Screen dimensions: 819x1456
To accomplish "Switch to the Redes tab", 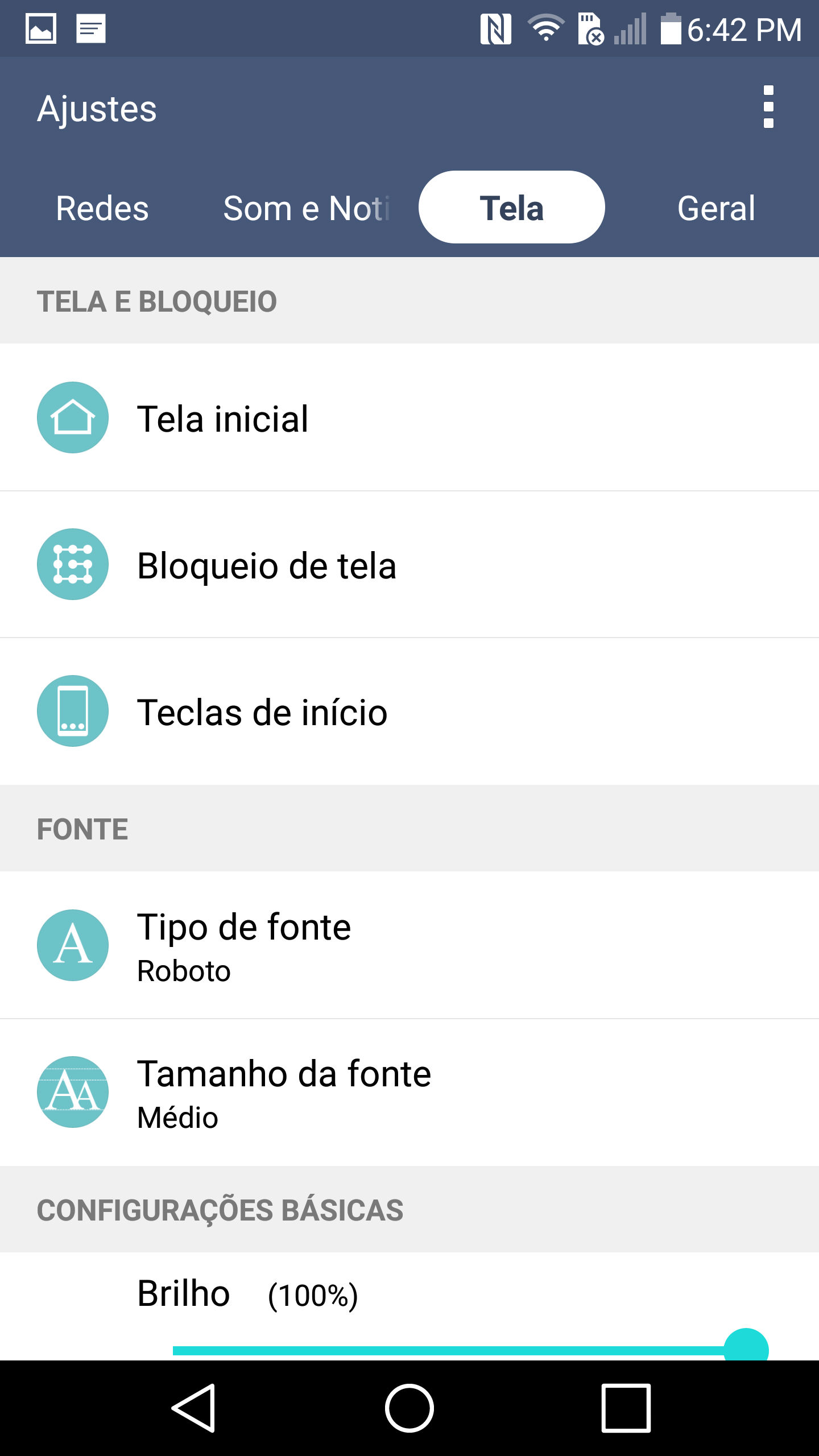I will [102, 208].
